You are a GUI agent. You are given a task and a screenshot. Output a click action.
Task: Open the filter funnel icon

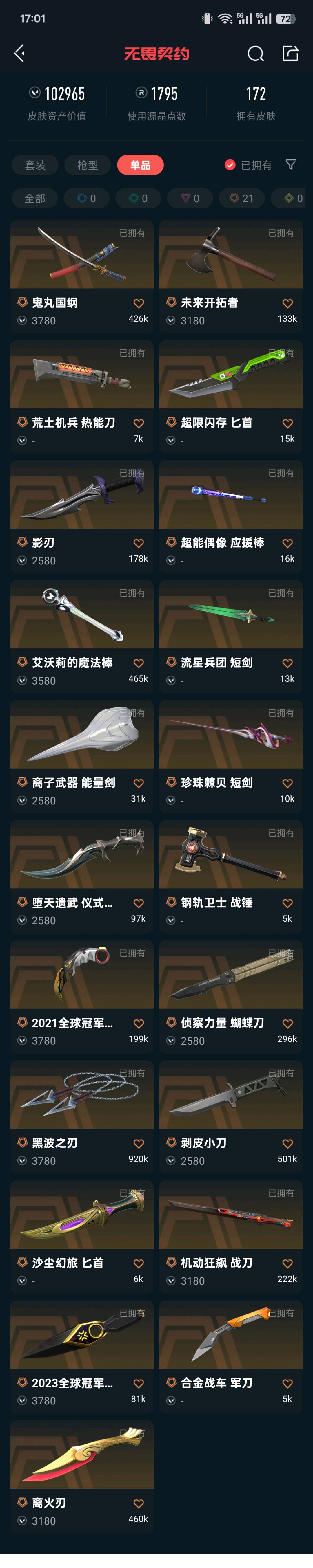[290, 165]
